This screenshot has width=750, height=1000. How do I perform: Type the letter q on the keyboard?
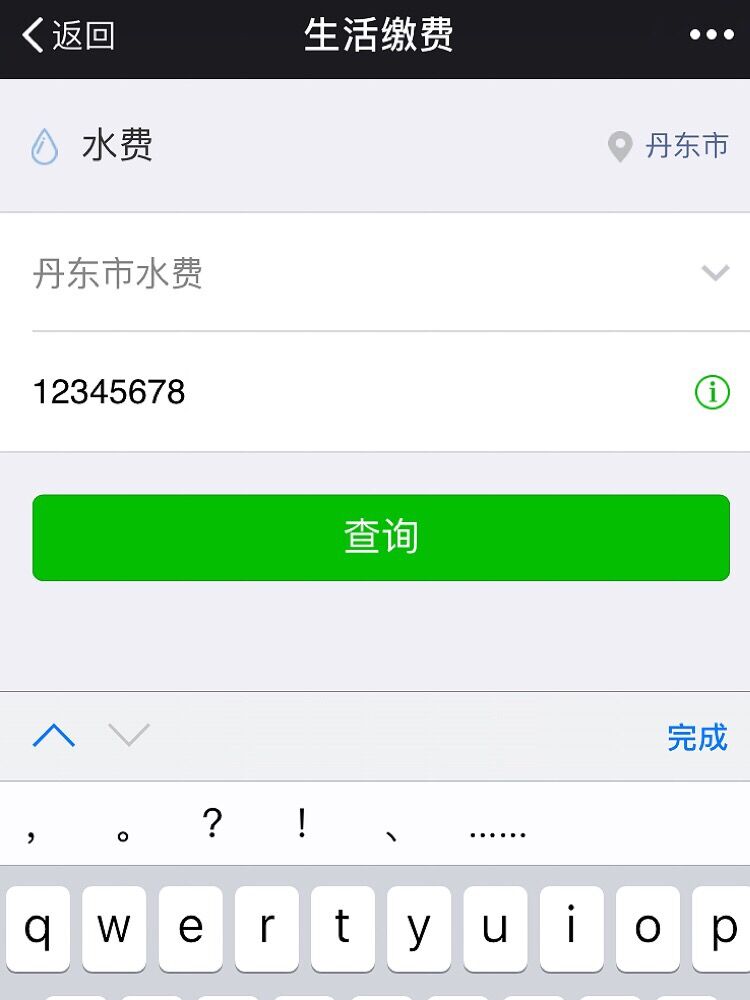[x=38, y=929]
